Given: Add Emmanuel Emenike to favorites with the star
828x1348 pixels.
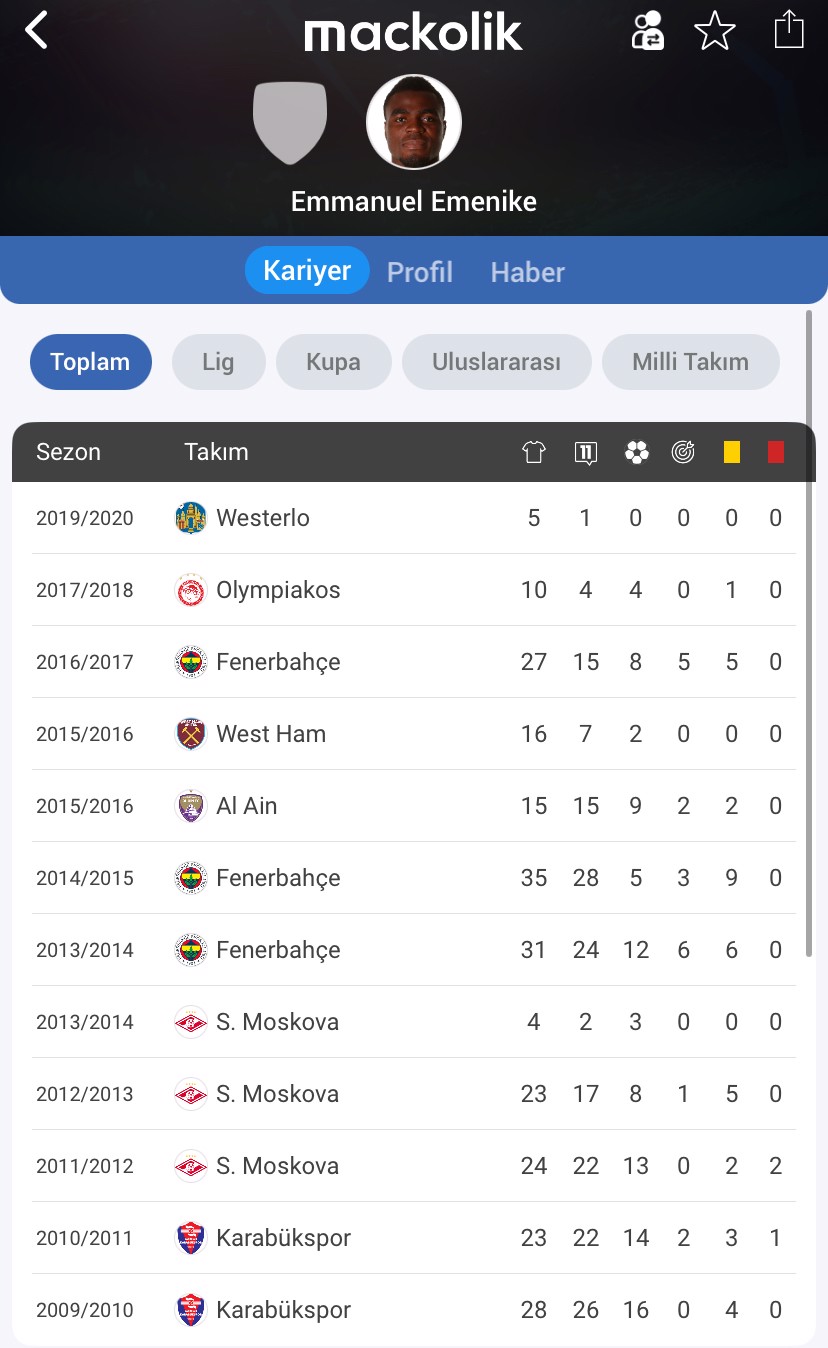Looking at the screenshot, I should coord(715,30).
